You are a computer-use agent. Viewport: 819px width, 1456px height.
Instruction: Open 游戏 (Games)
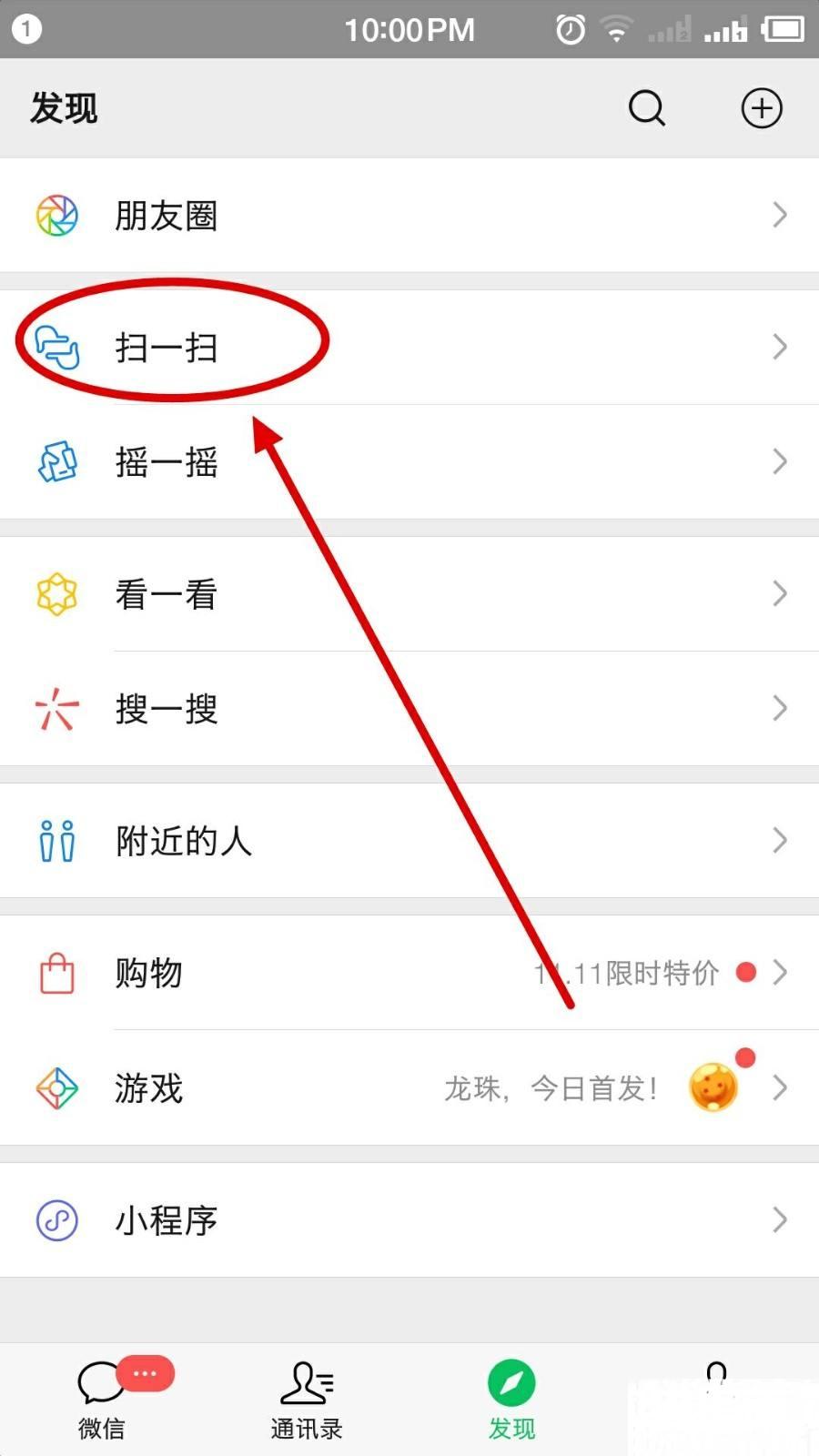409,1088
